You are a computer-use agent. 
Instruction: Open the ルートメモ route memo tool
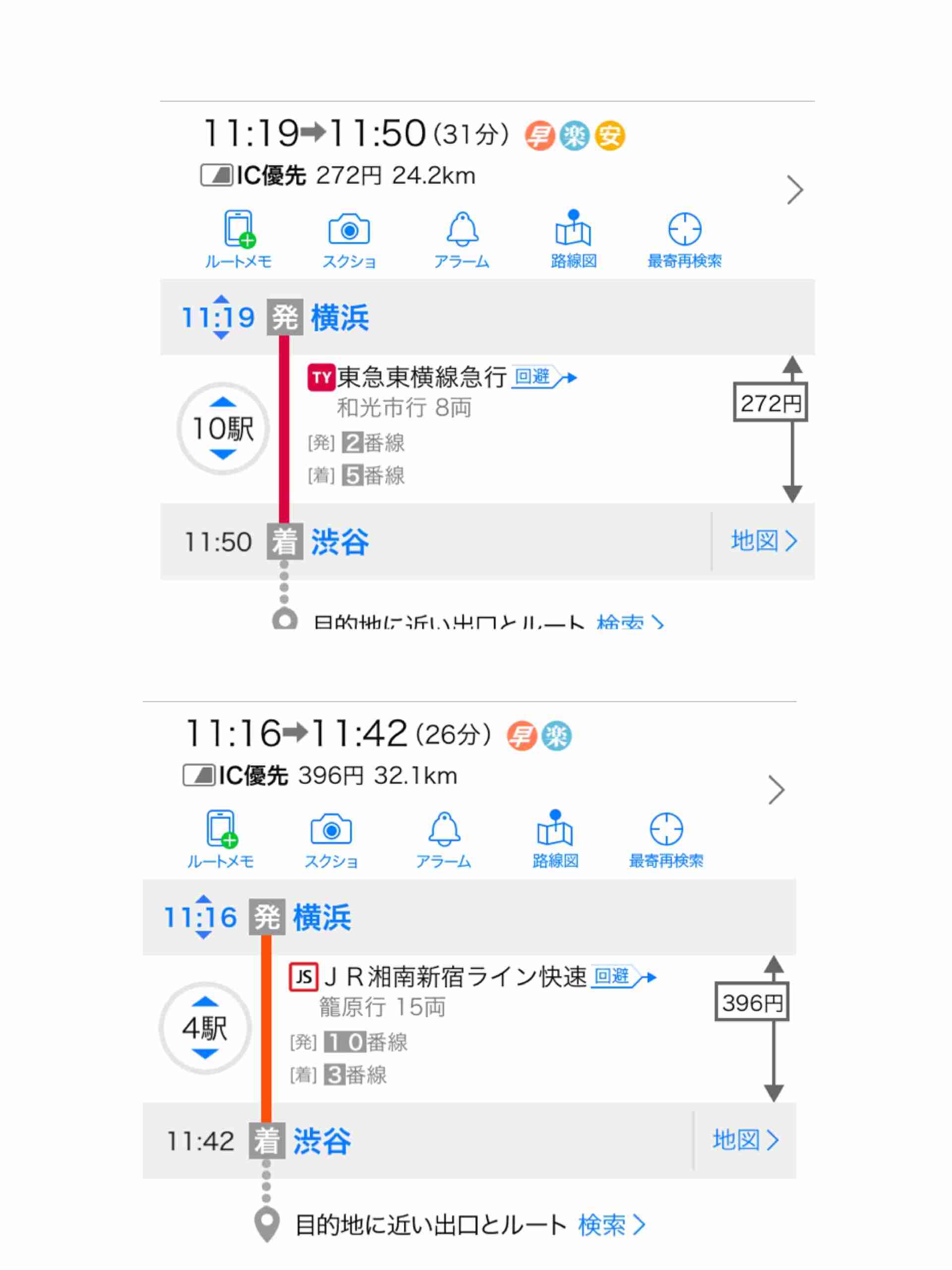pyautogui.click(x=239, y=236)
